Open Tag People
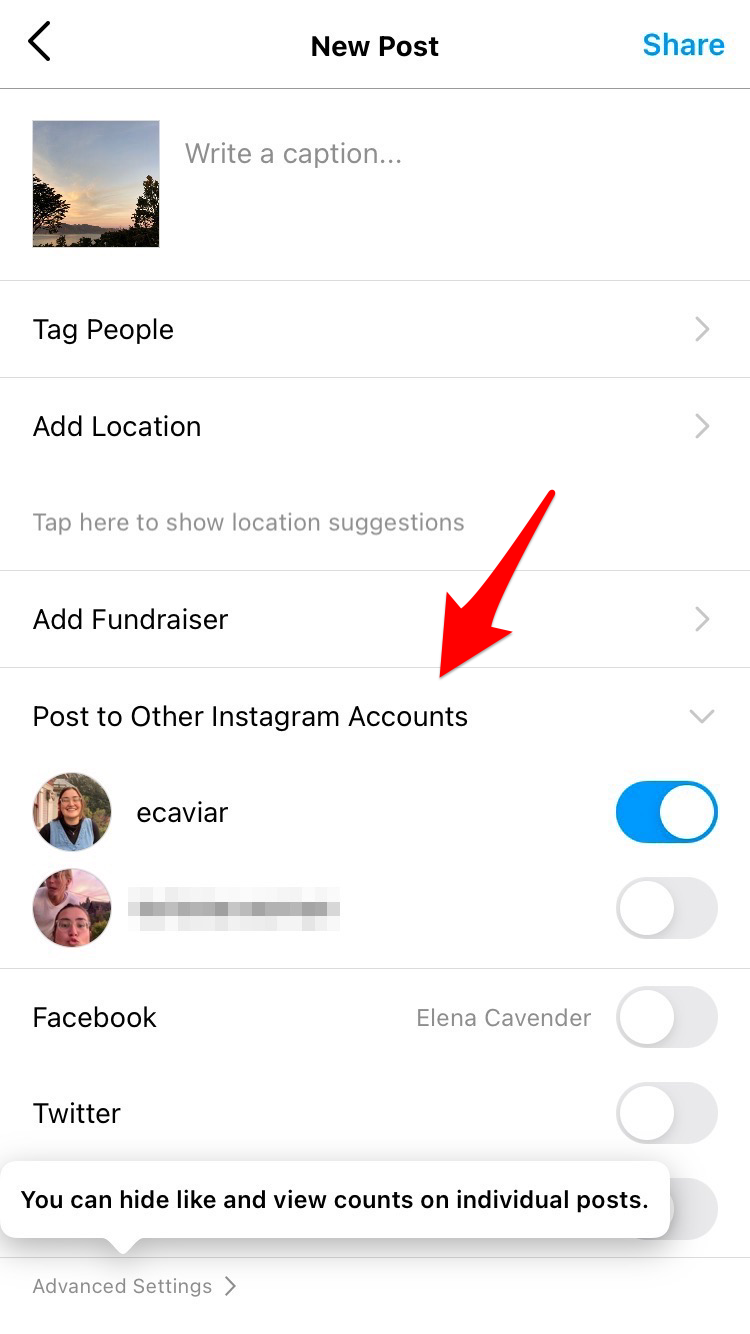The height and width of the screenshot is (1334, 750). click(x=374, y=330)
